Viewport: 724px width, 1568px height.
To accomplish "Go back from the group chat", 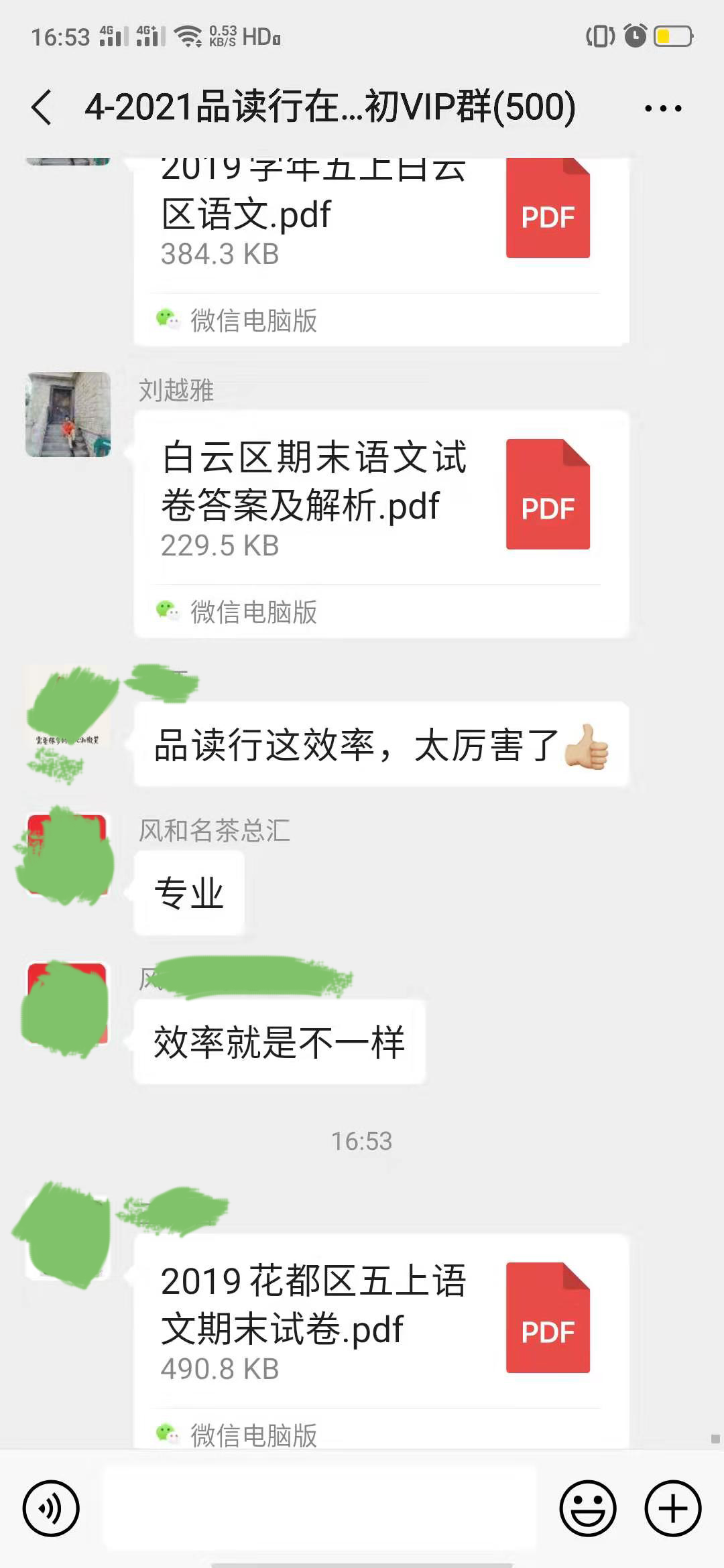I will 42,107.
